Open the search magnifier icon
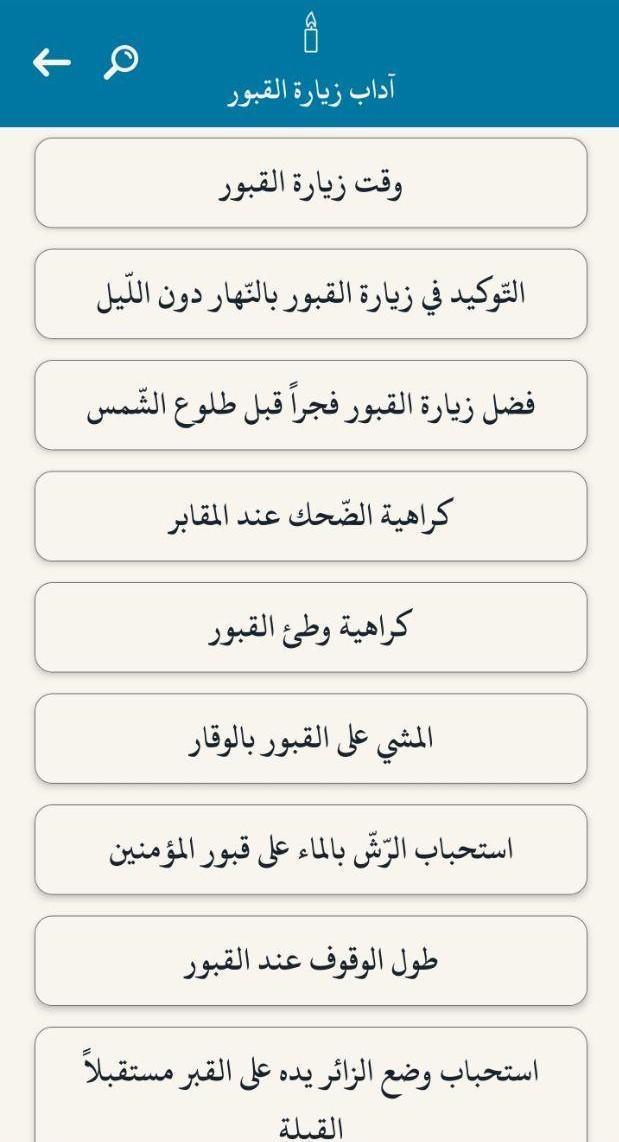The image size is (619, 1142). point(120,62)
